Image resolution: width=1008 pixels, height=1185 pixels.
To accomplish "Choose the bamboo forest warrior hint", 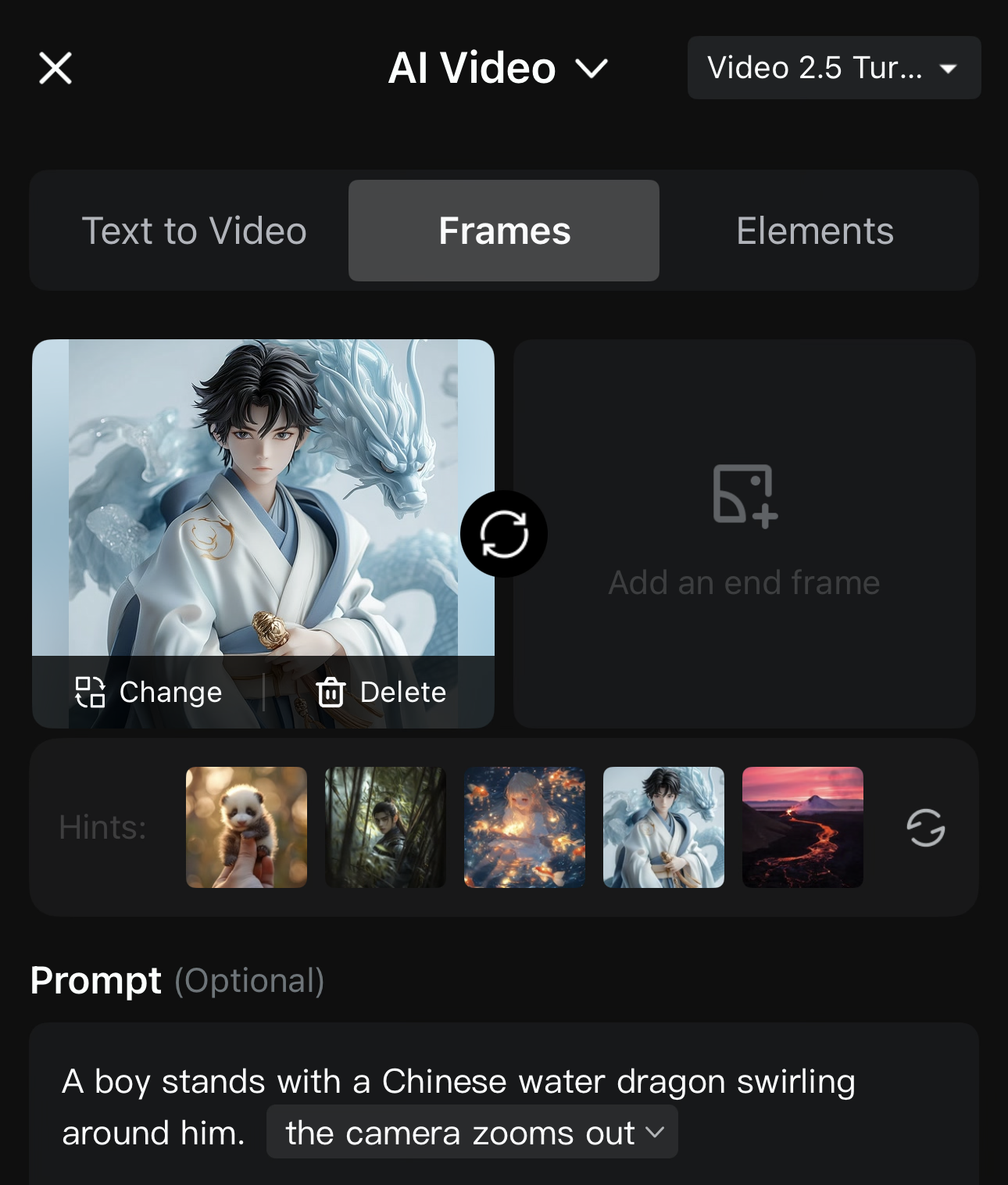I will tap(385, 827).
